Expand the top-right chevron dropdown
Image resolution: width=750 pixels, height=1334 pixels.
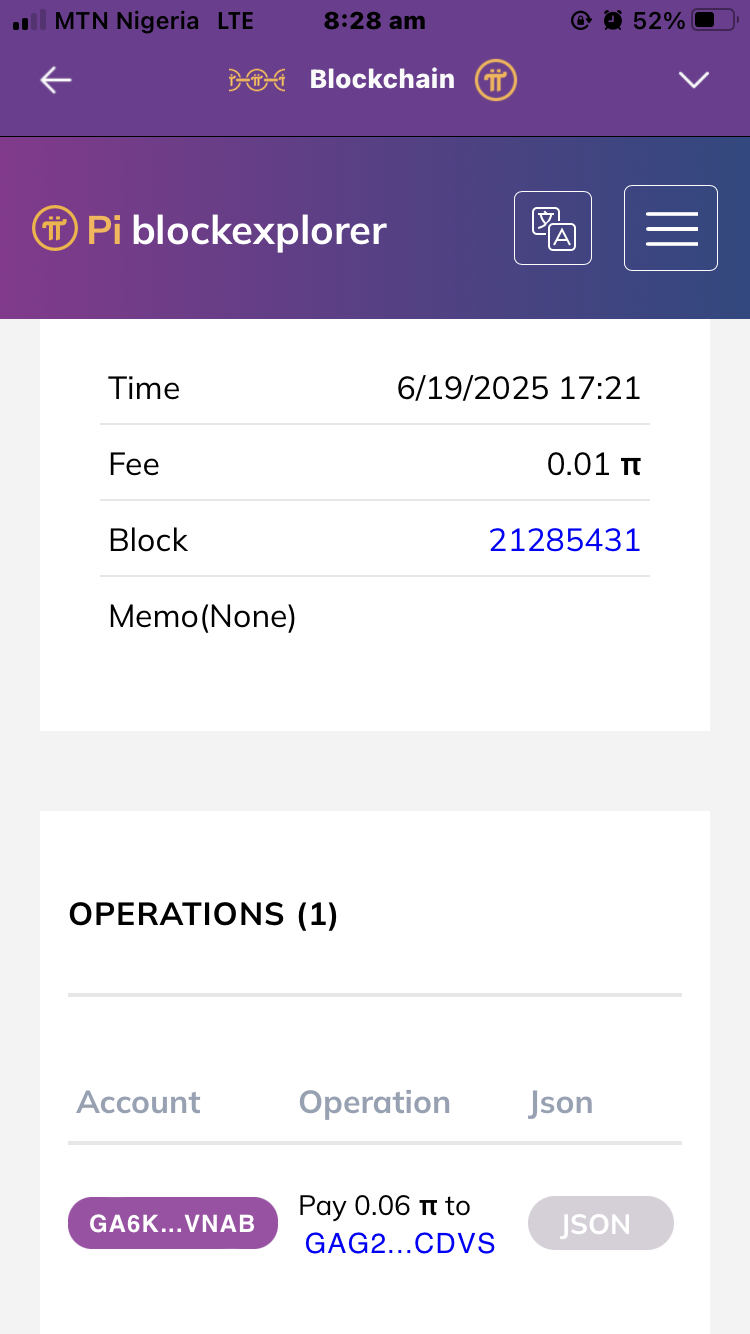(693, 80)
